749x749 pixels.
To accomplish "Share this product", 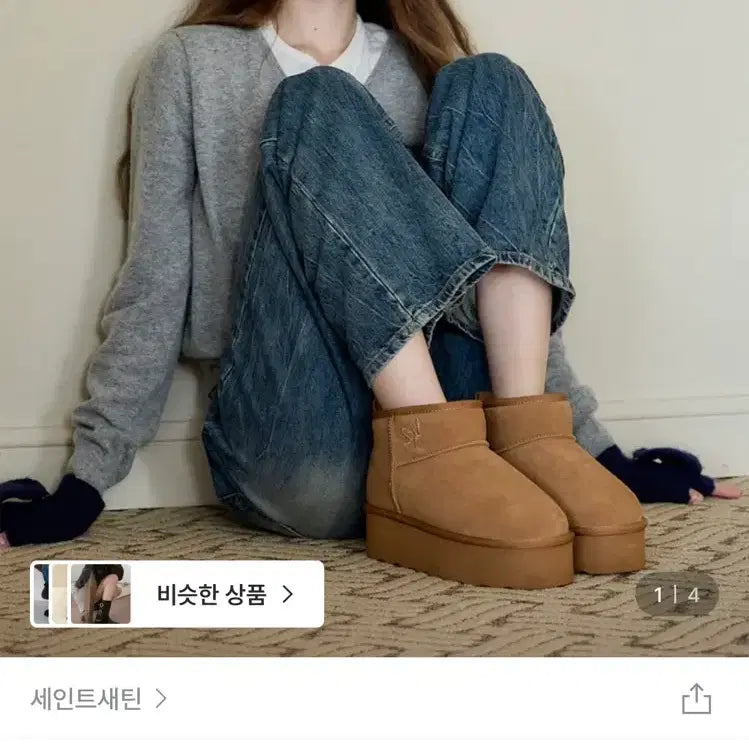I will 696,699.
